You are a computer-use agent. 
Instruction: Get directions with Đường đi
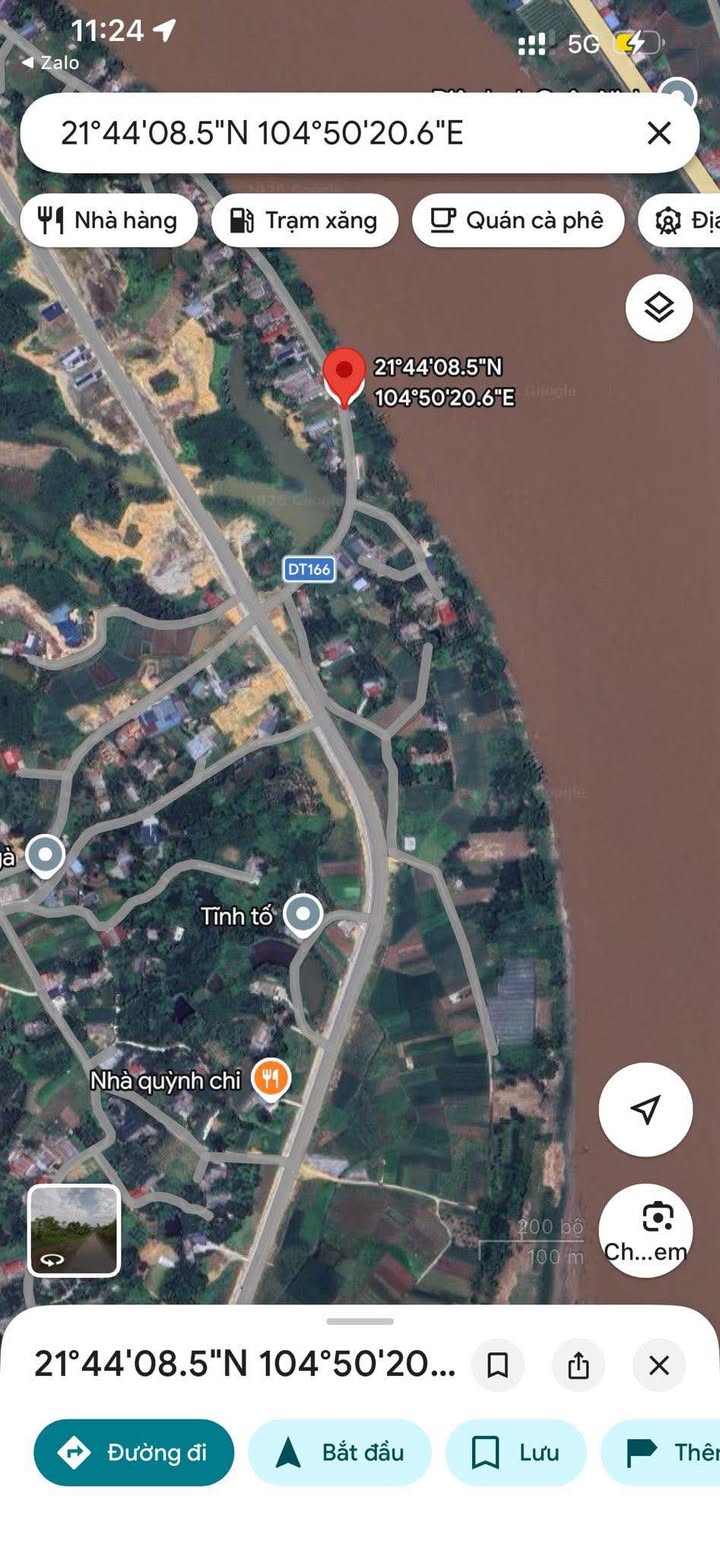[x=134, y=1452]
